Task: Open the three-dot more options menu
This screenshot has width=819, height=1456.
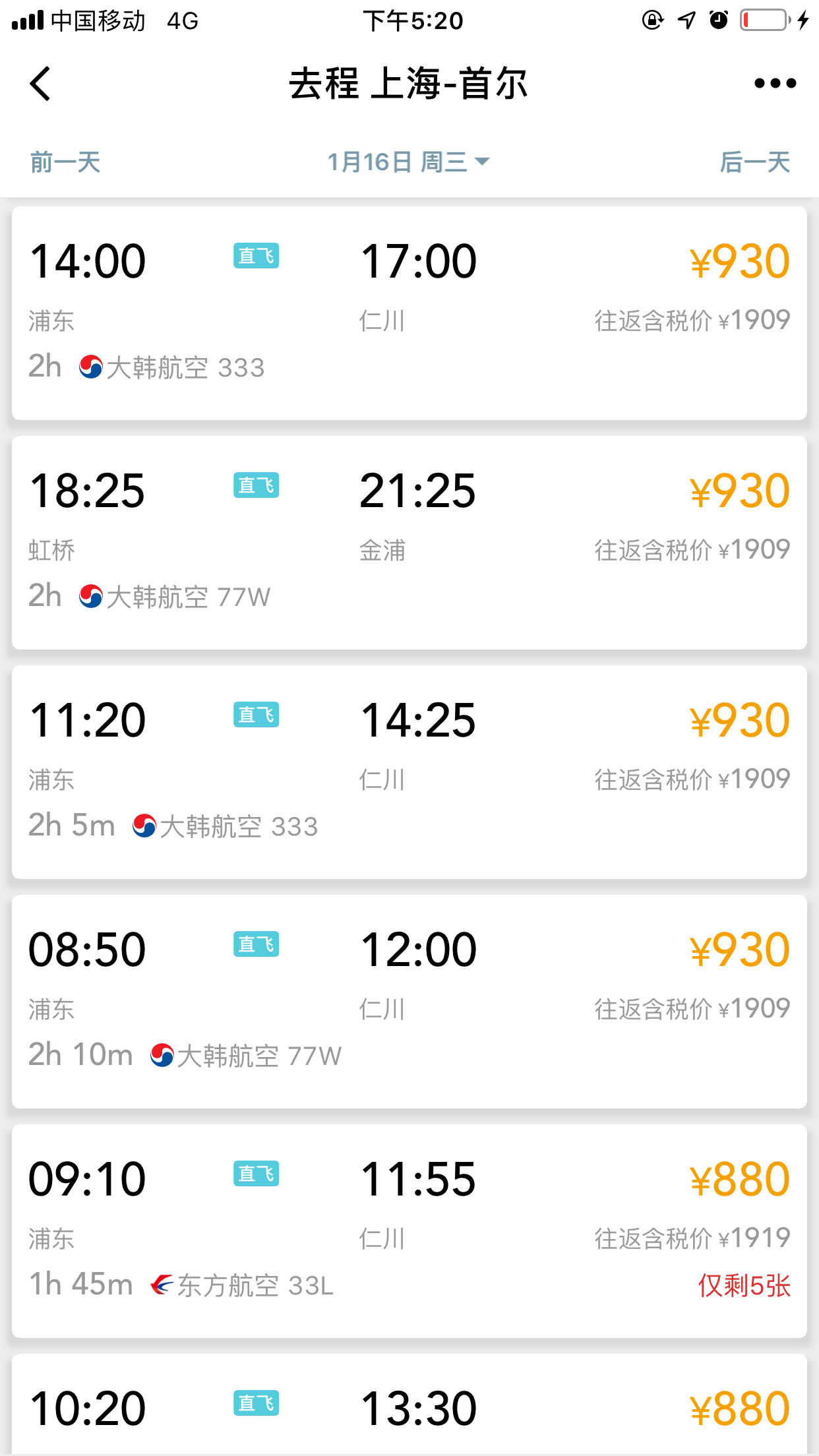Action: 775,83
